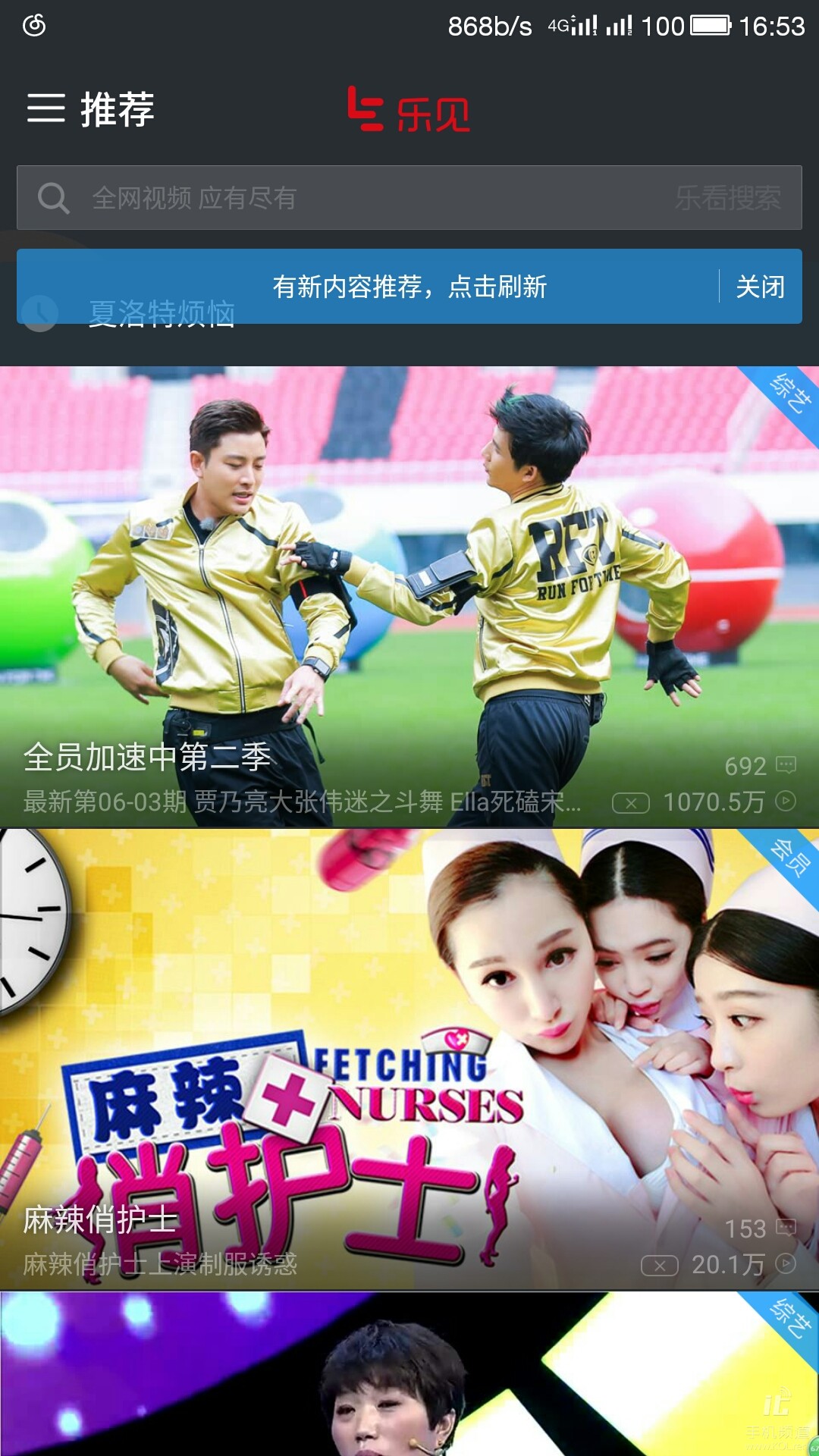This screenshot has height=1456, width=819.
Task: Dismiss the 麻辣俏护士 recommendation
Action: coord(659,1266)
